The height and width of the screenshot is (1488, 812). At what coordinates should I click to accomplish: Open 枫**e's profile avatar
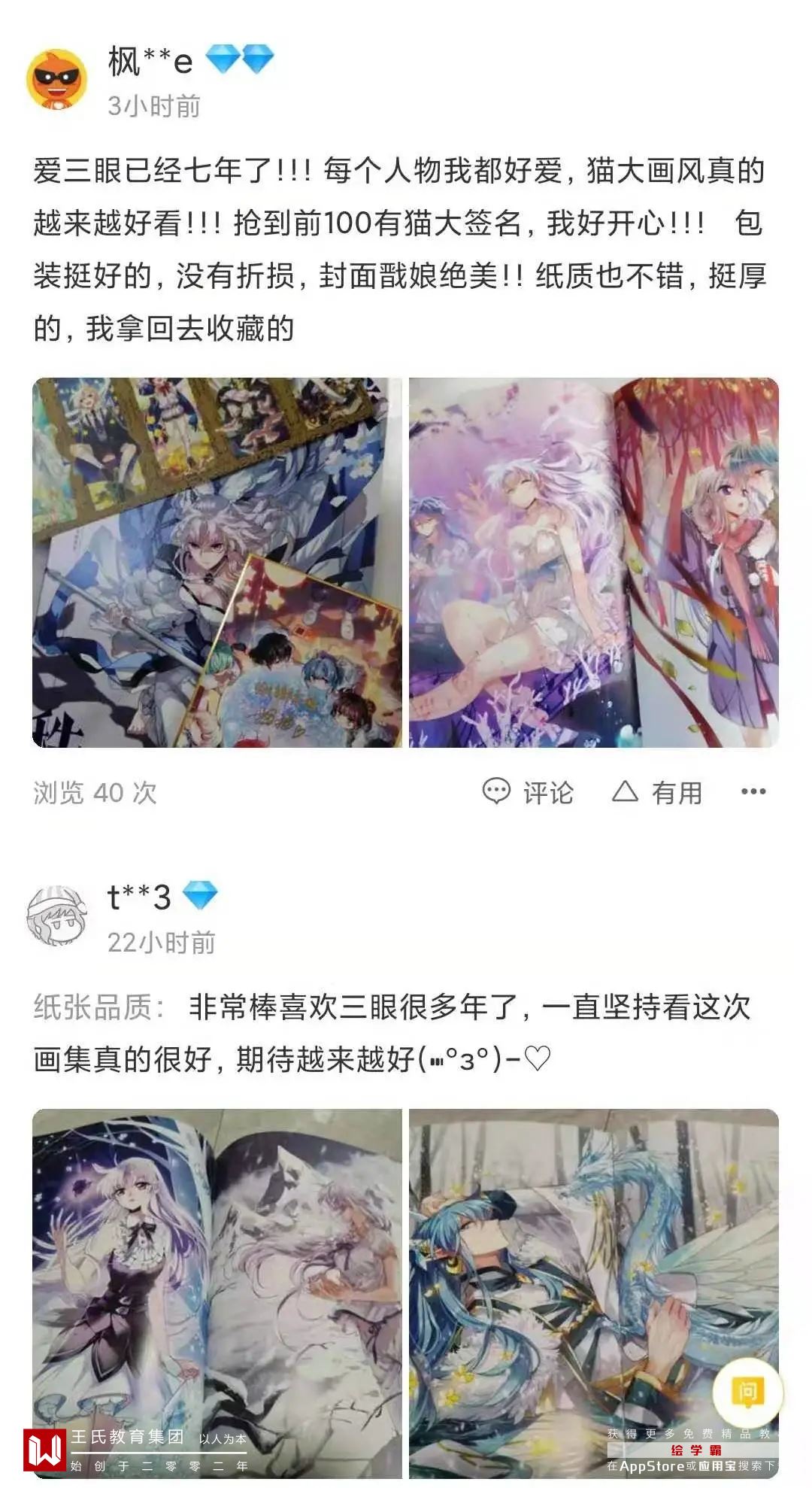click(56, 80)
